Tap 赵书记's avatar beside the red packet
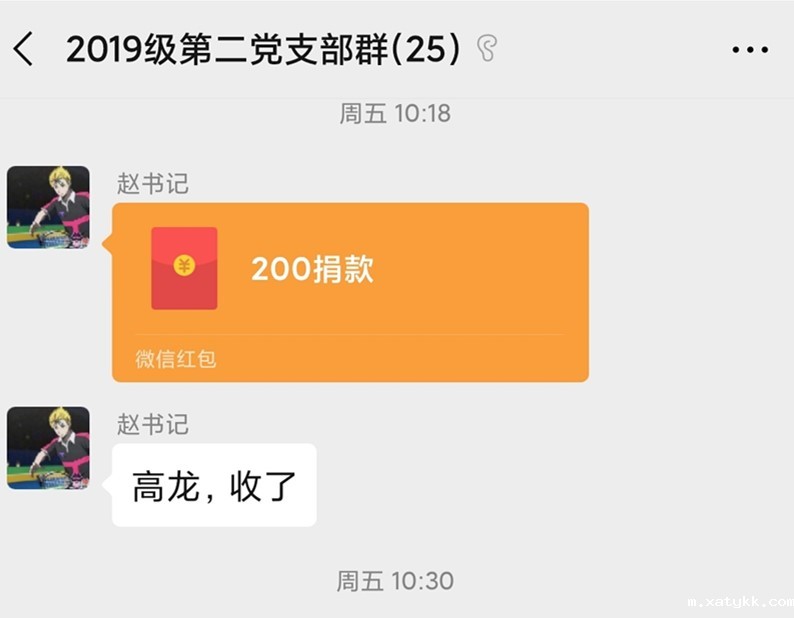Image resolution: width=794 pixels, height=618 pixels. tap(48, 207)
